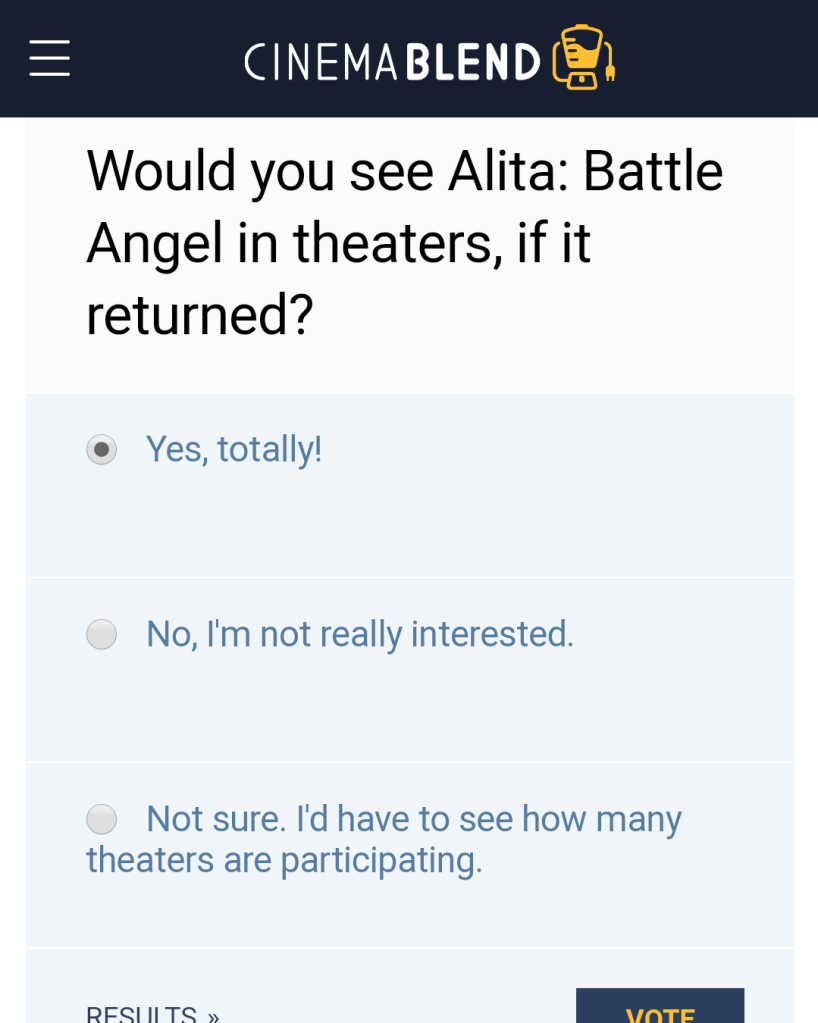Submit your answer with the Vote button
Screen dimensions: 818x1023
coord(660,1008)
